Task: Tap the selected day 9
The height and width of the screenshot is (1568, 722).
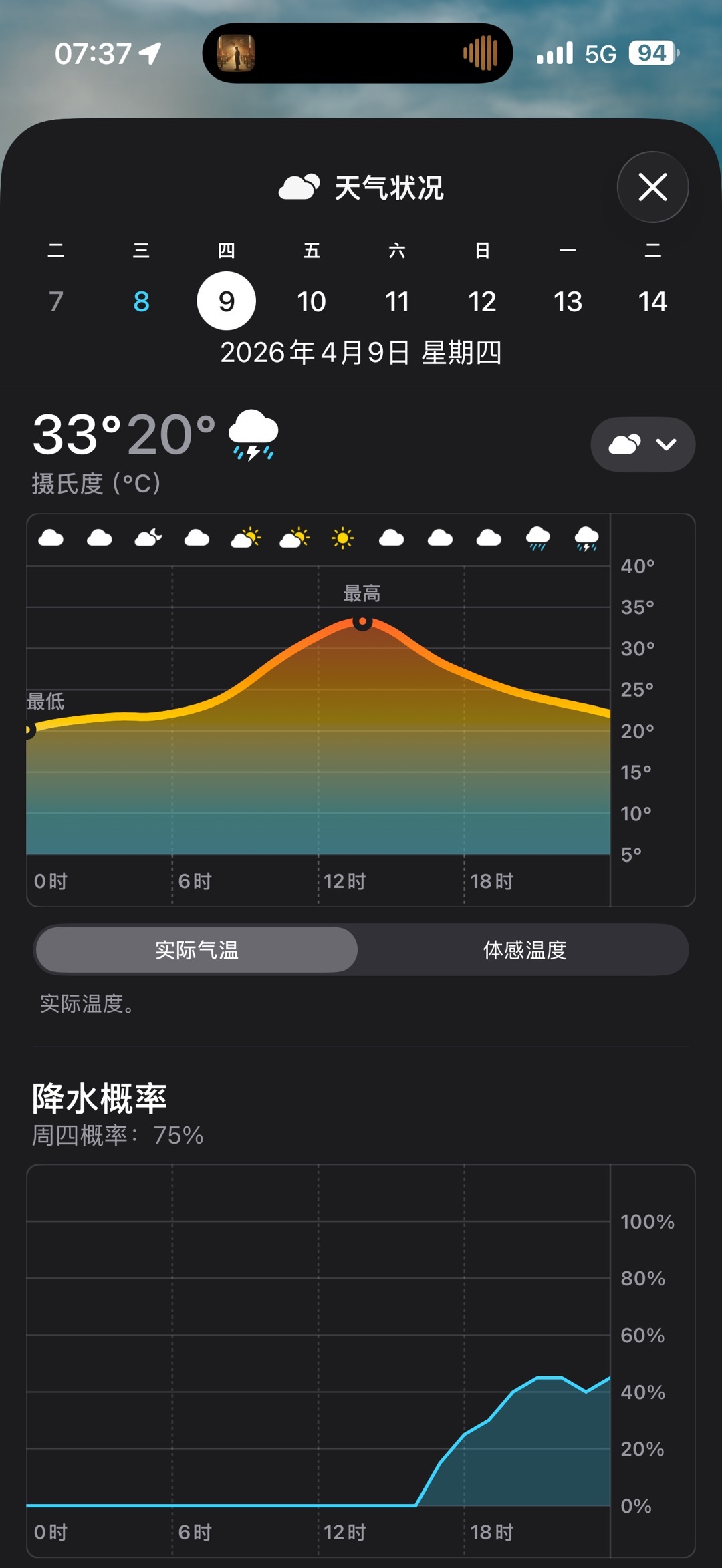Action: (227, 301)
